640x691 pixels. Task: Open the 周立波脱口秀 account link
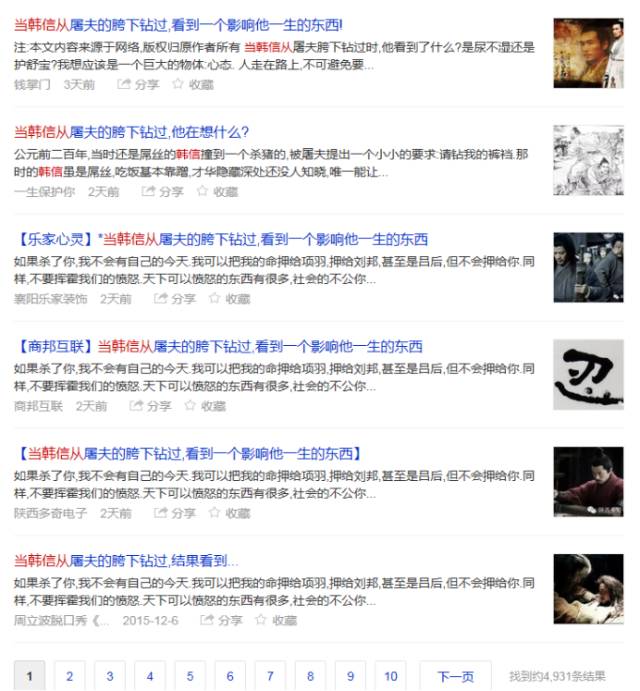coord(60,620)
